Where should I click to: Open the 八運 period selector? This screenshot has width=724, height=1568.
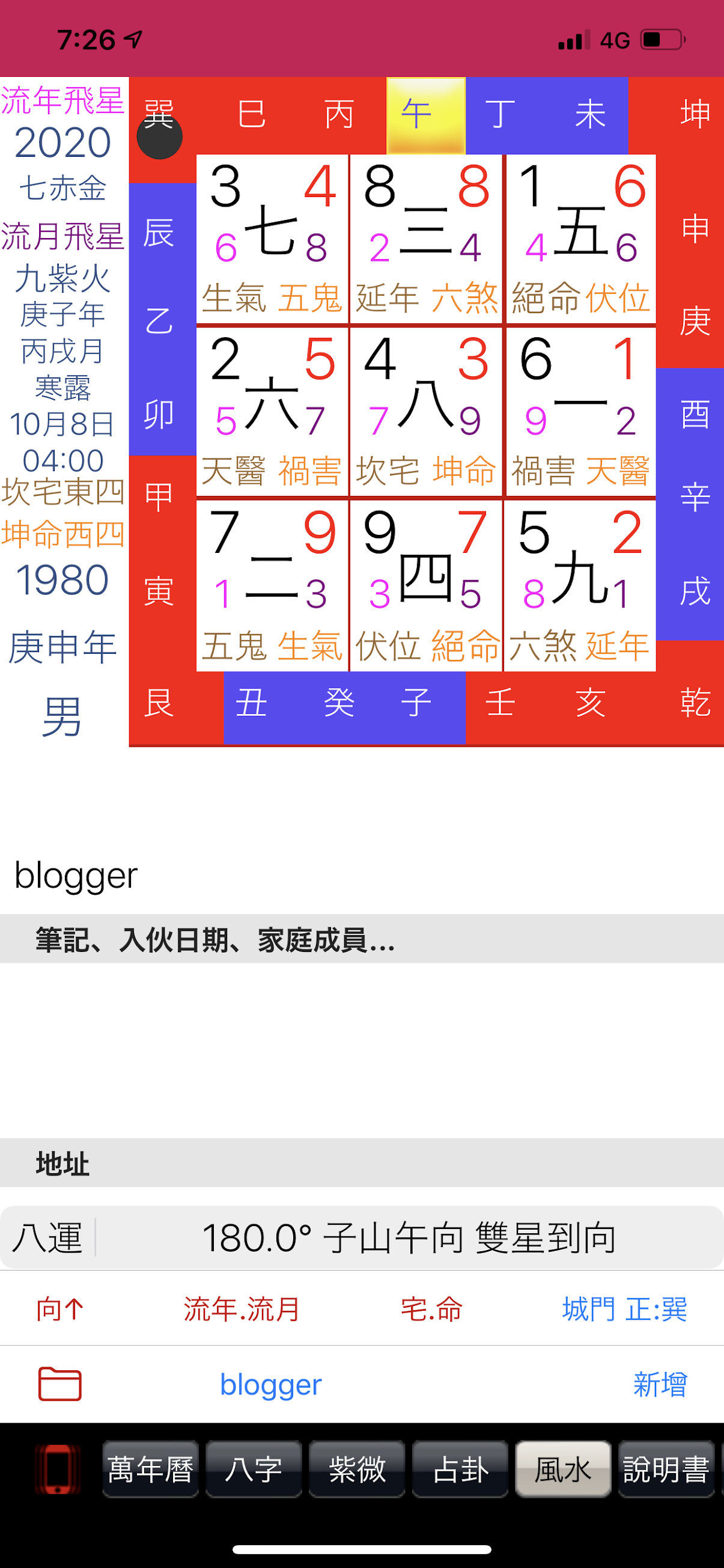[47, 1237]
